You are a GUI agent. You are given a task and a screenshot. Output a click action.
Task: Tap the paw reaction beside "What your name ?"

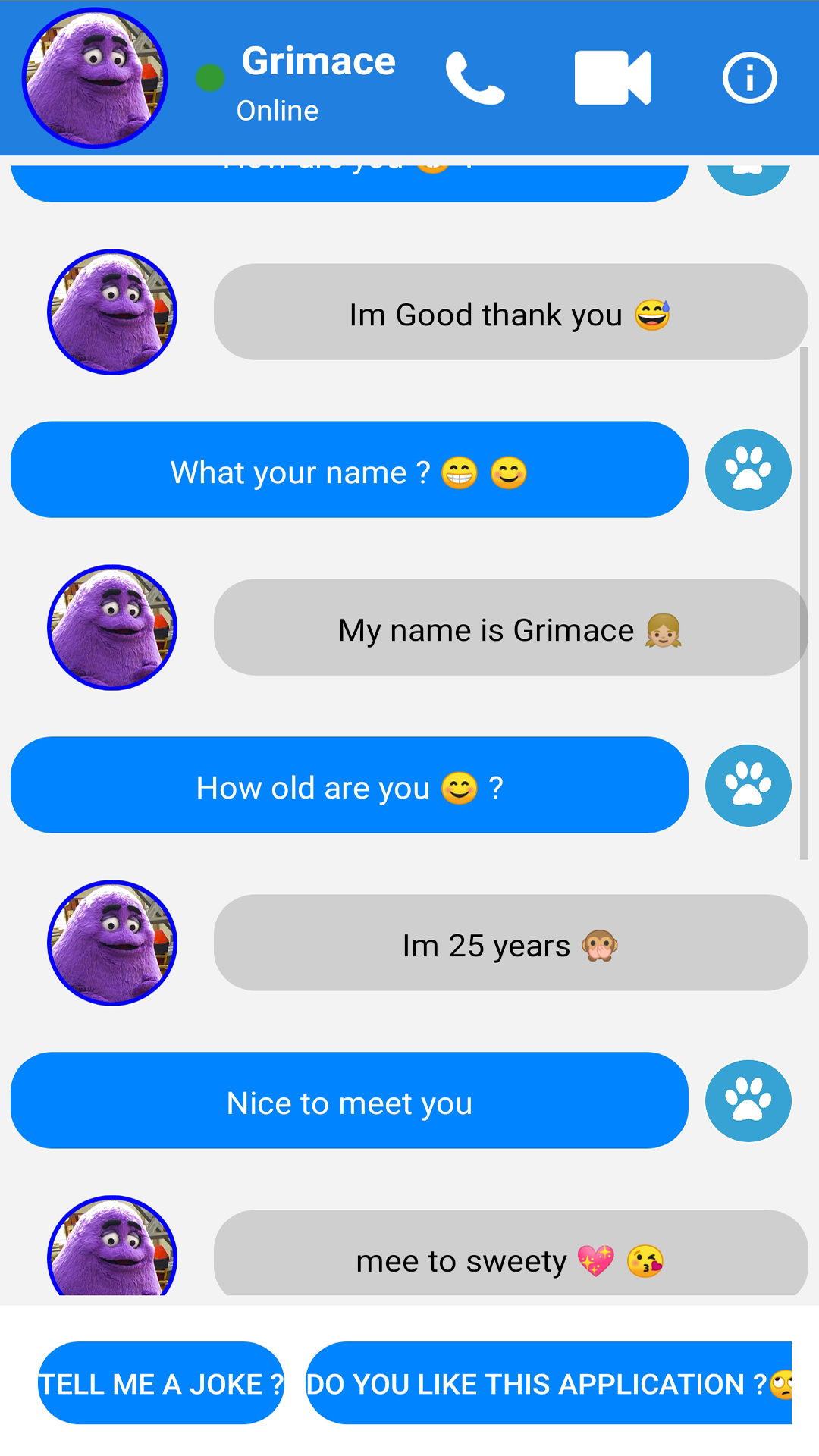(748, 470)
